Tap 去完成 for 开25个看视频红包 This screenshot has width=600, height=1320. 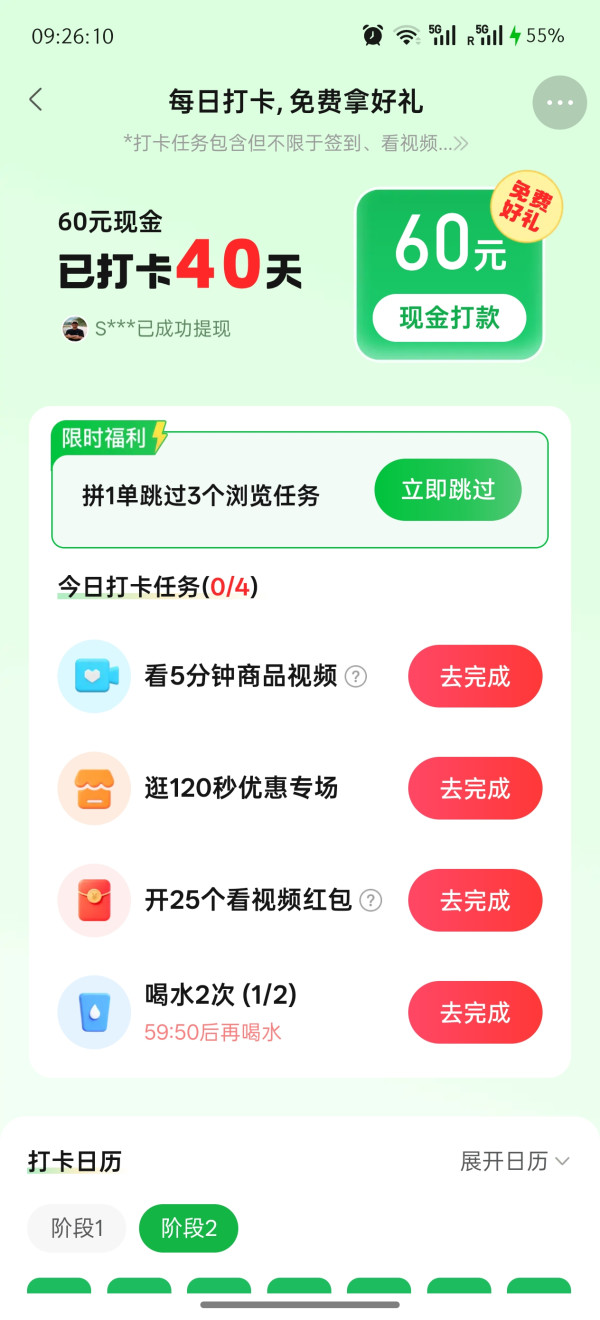pyautogui.click(x=475, y=901)
